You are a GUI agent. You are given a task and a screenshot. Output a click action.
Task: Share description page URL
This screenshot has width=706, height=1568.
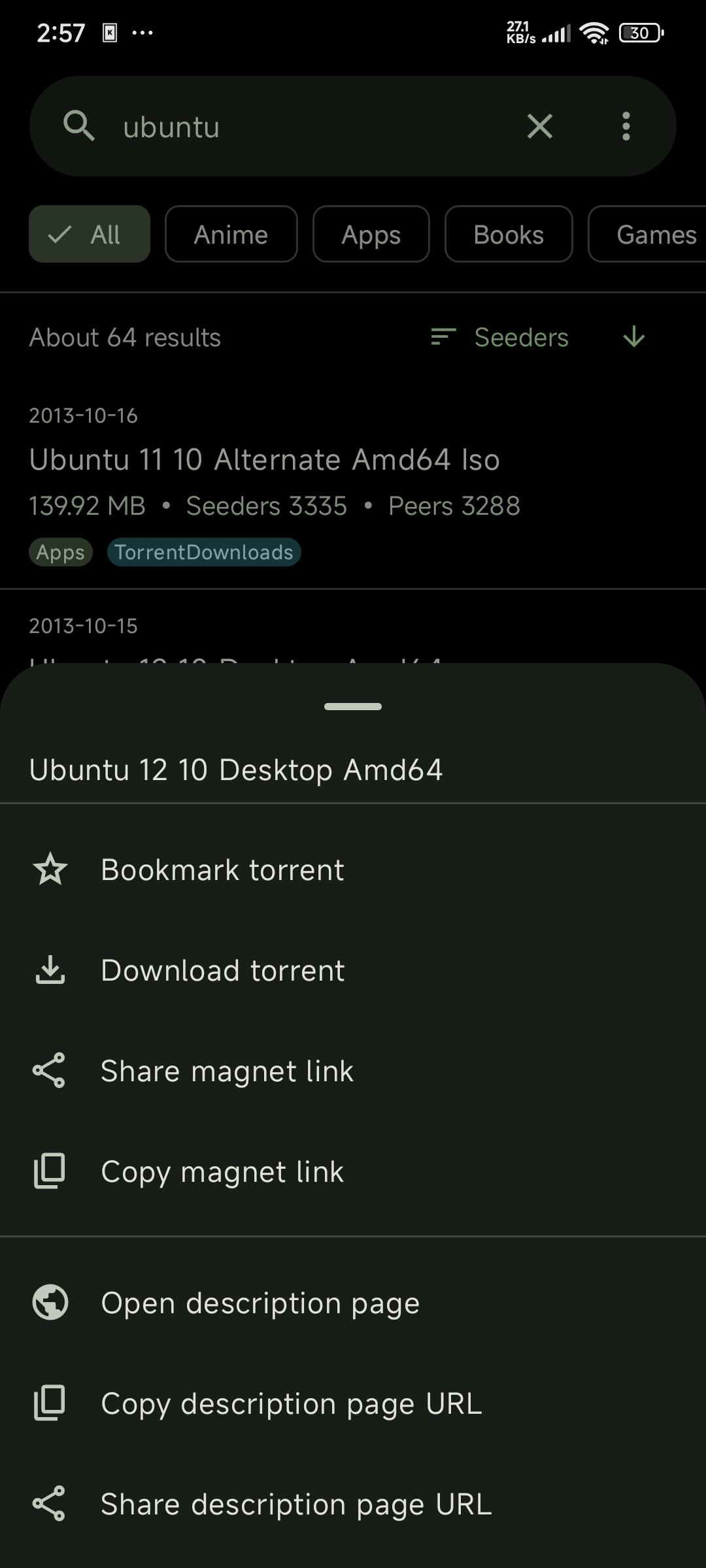tap(353, 1504)
